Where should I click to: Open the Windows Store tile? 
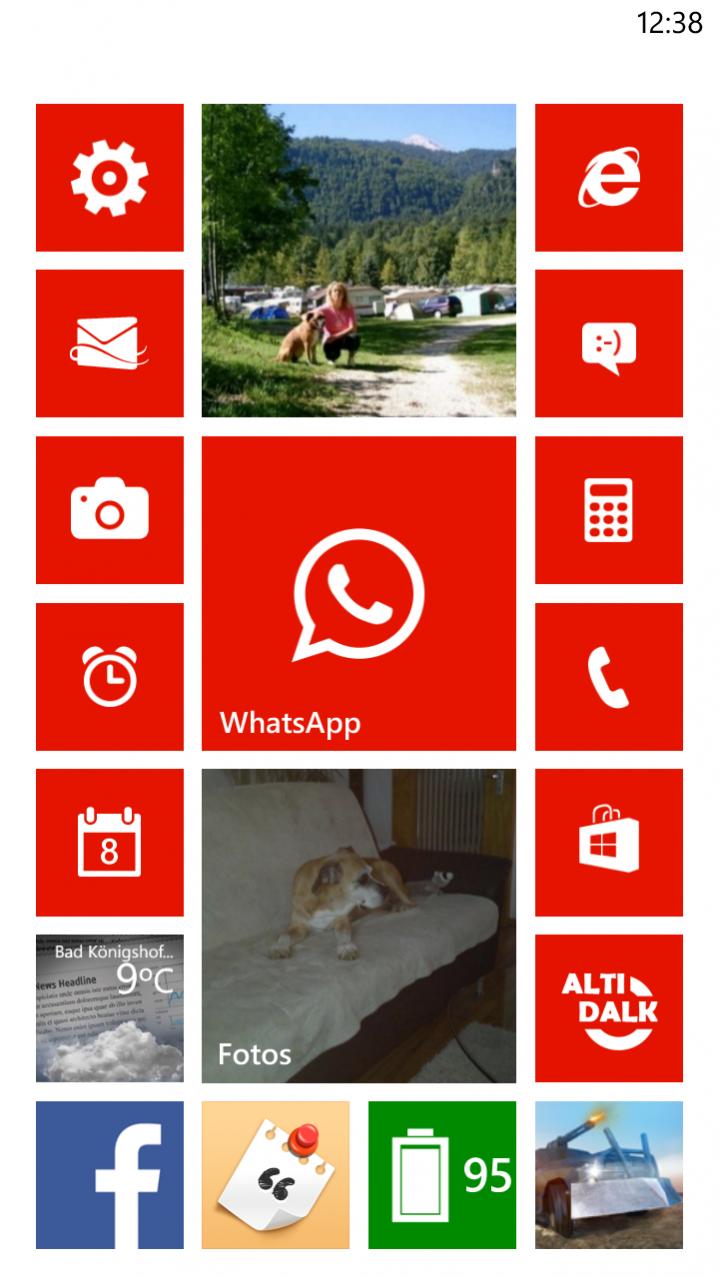(x=608, y=842)
